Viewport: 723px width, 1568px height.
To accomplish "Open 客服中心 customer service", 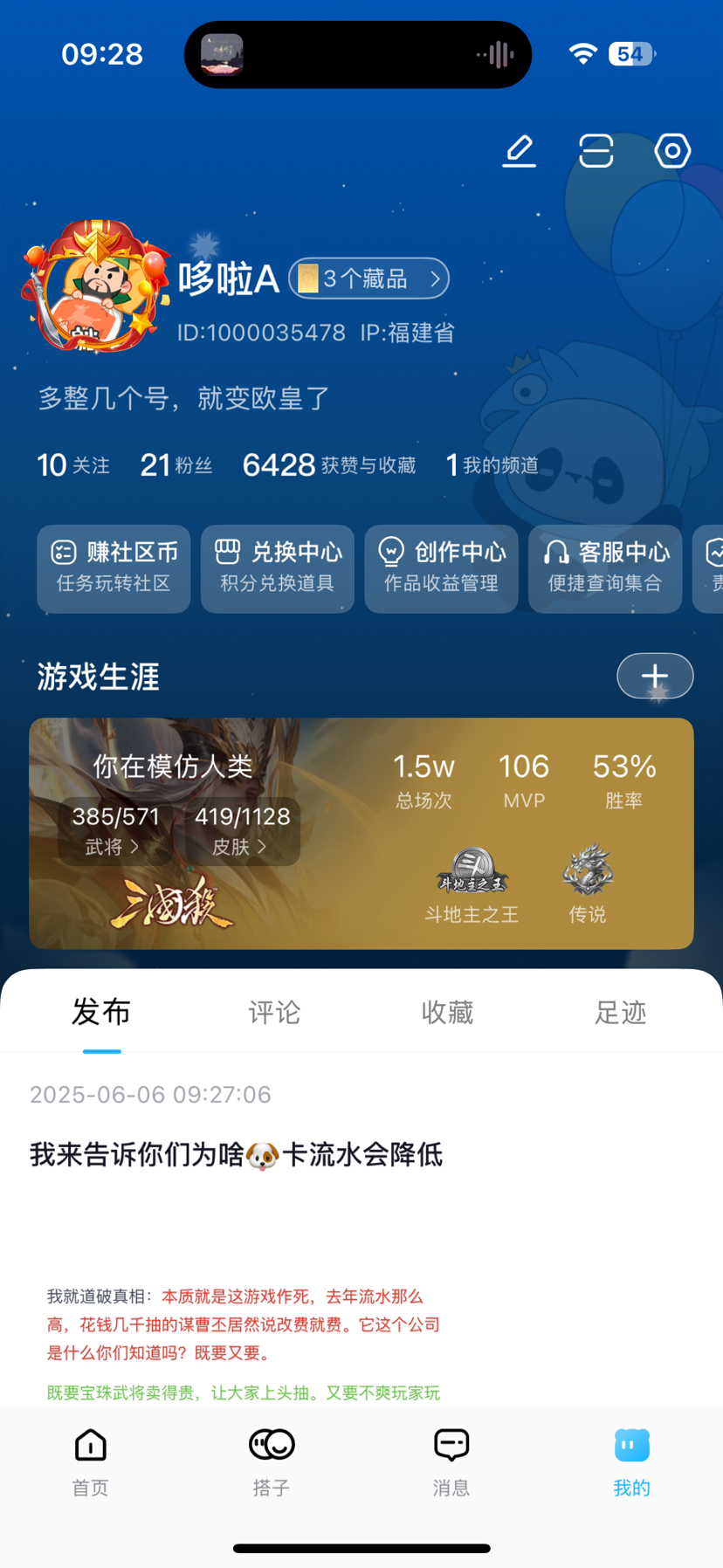I will (605, 568).
